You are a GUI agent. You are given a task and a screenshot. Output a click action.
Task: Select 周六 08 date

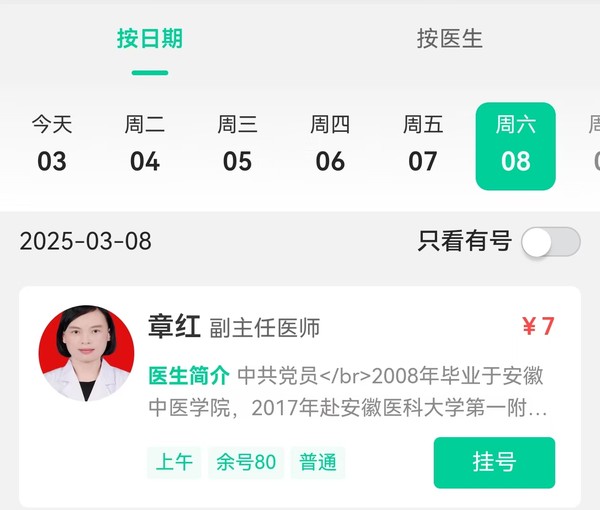point(515,146)
